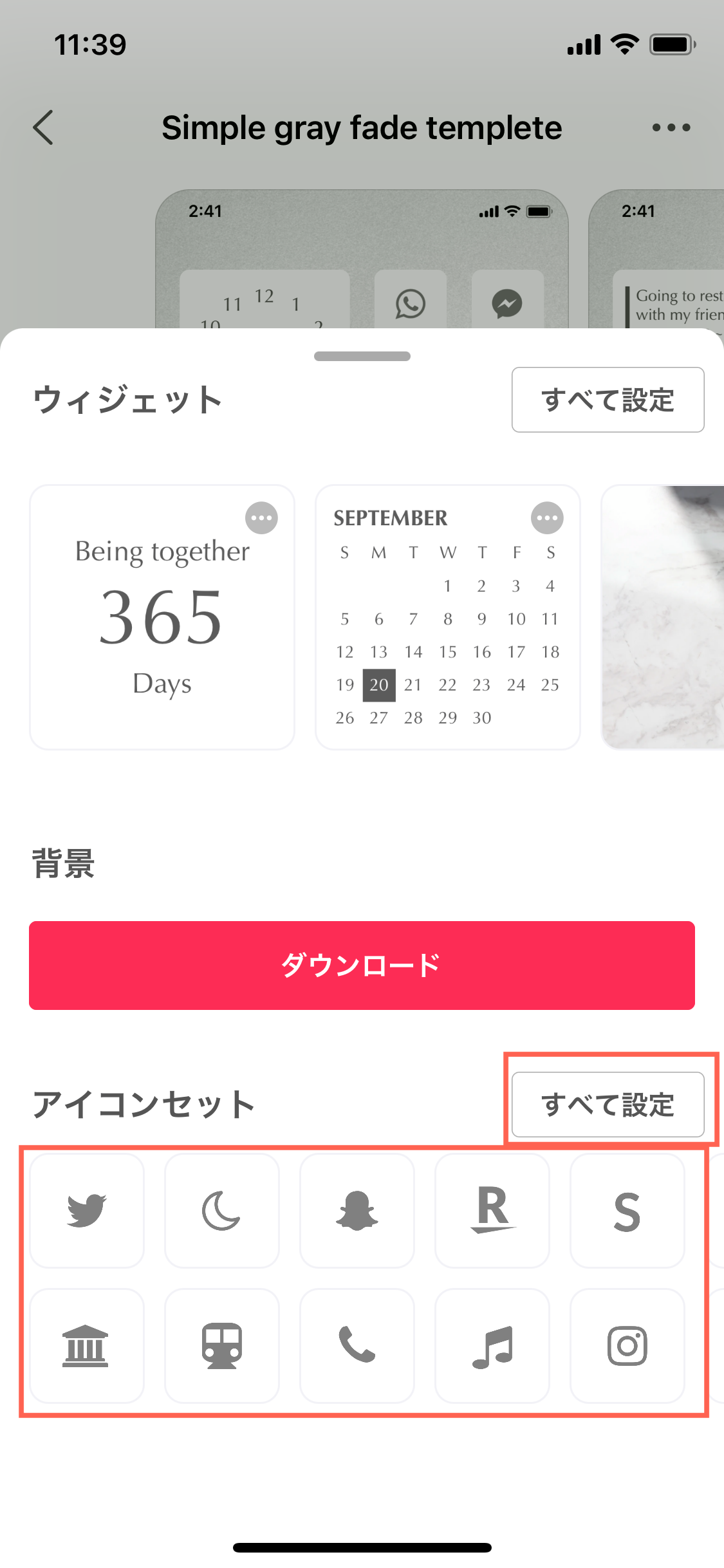Viewport: 724px width, 1568px height.
Task: Select the Being together 365 Days widget
Action: (162, 617)
